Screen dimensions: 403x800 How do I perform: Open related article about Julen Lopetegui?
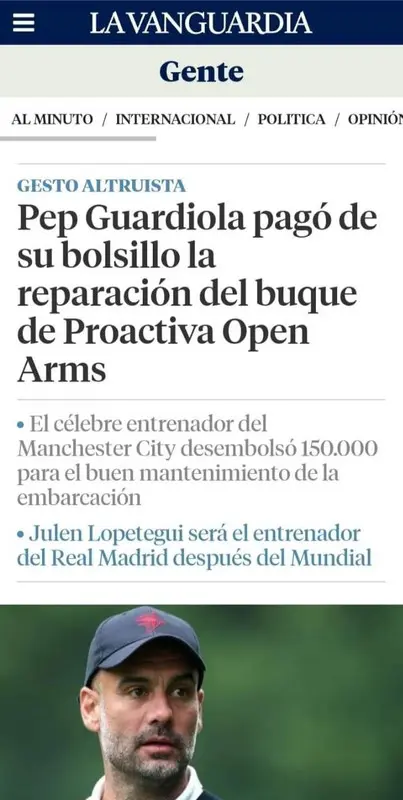(194, 546)
